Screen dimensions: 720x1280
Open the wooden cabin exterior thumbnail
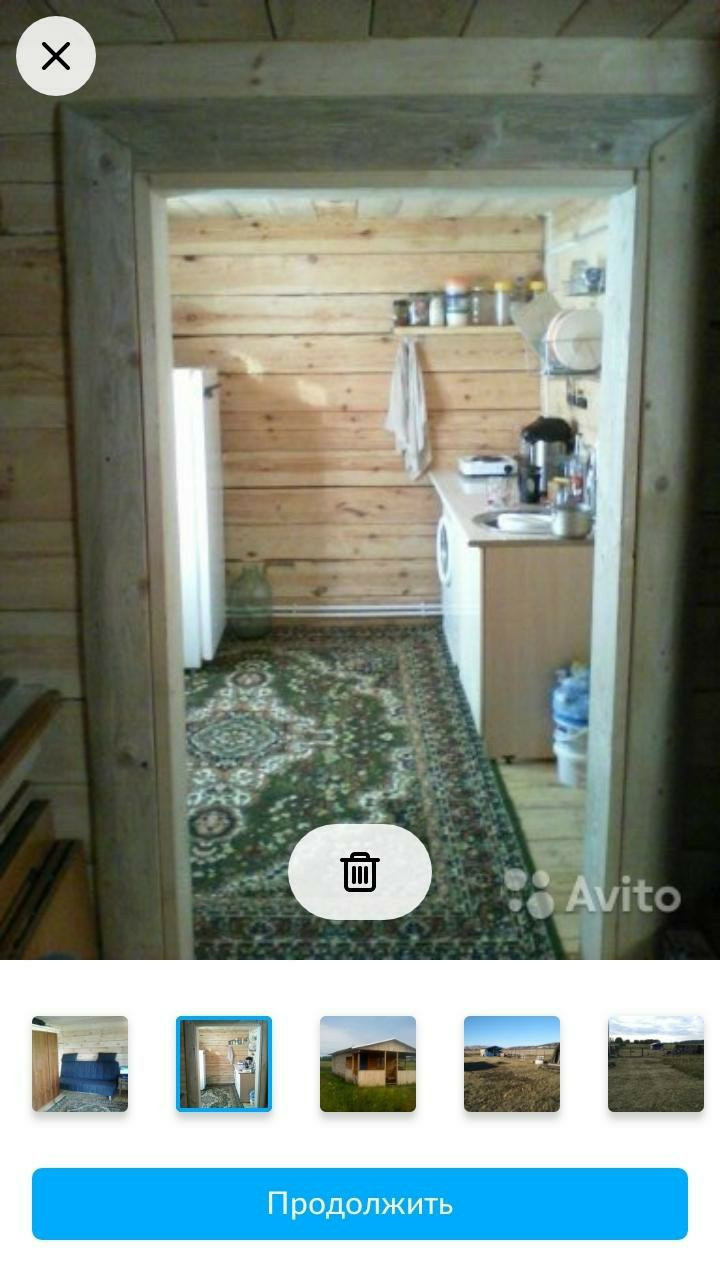click(368, 1064)
